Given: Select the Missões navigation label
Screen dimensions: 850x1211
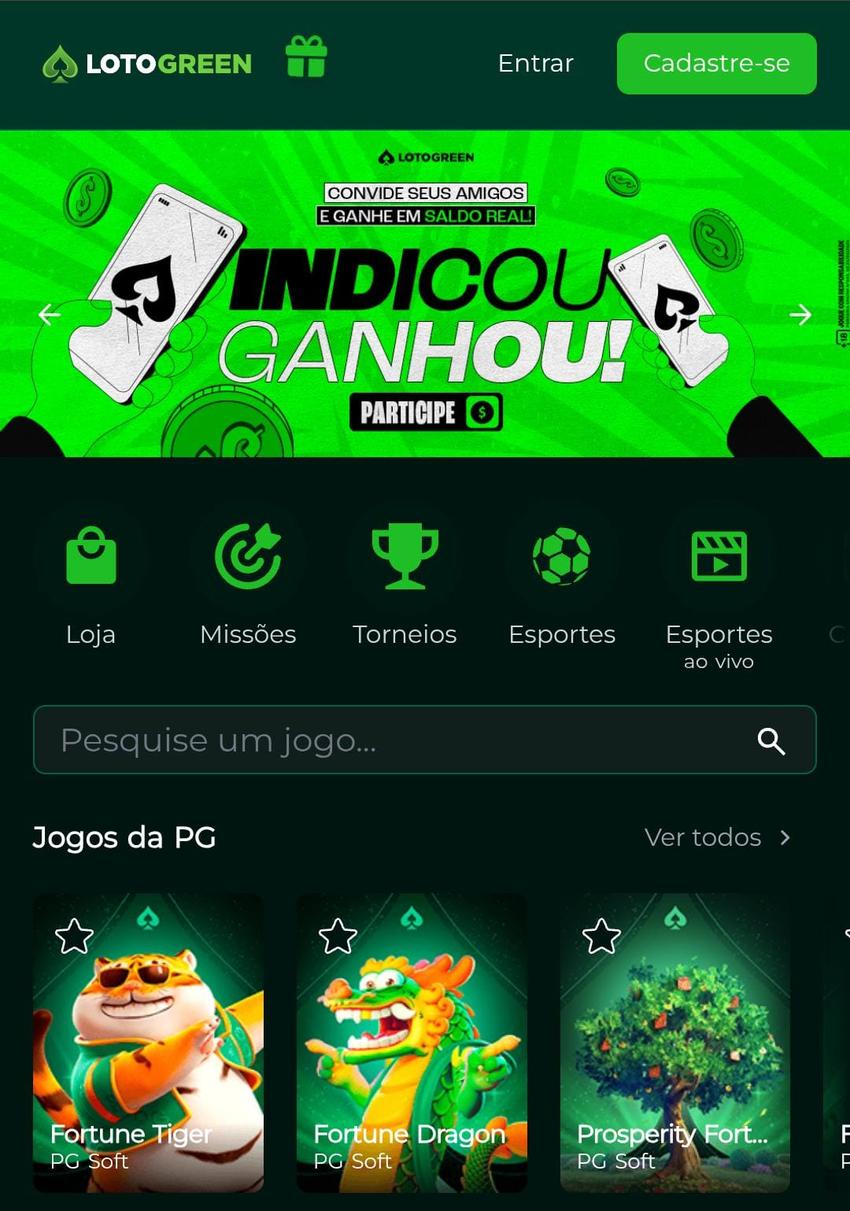Looking at the screenshot, I should point(247,634).
